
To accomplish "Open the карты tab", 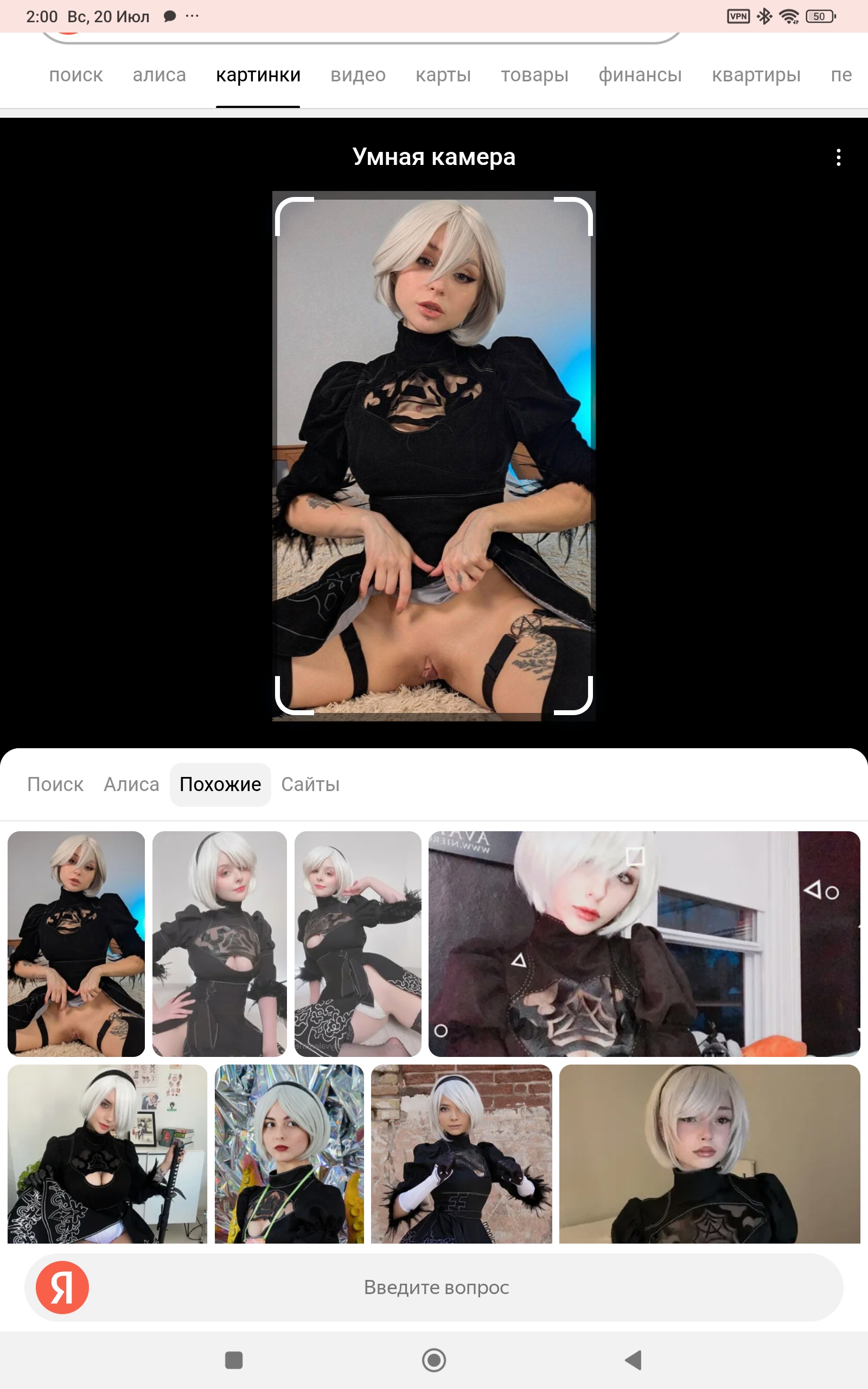I will [443, 75].
